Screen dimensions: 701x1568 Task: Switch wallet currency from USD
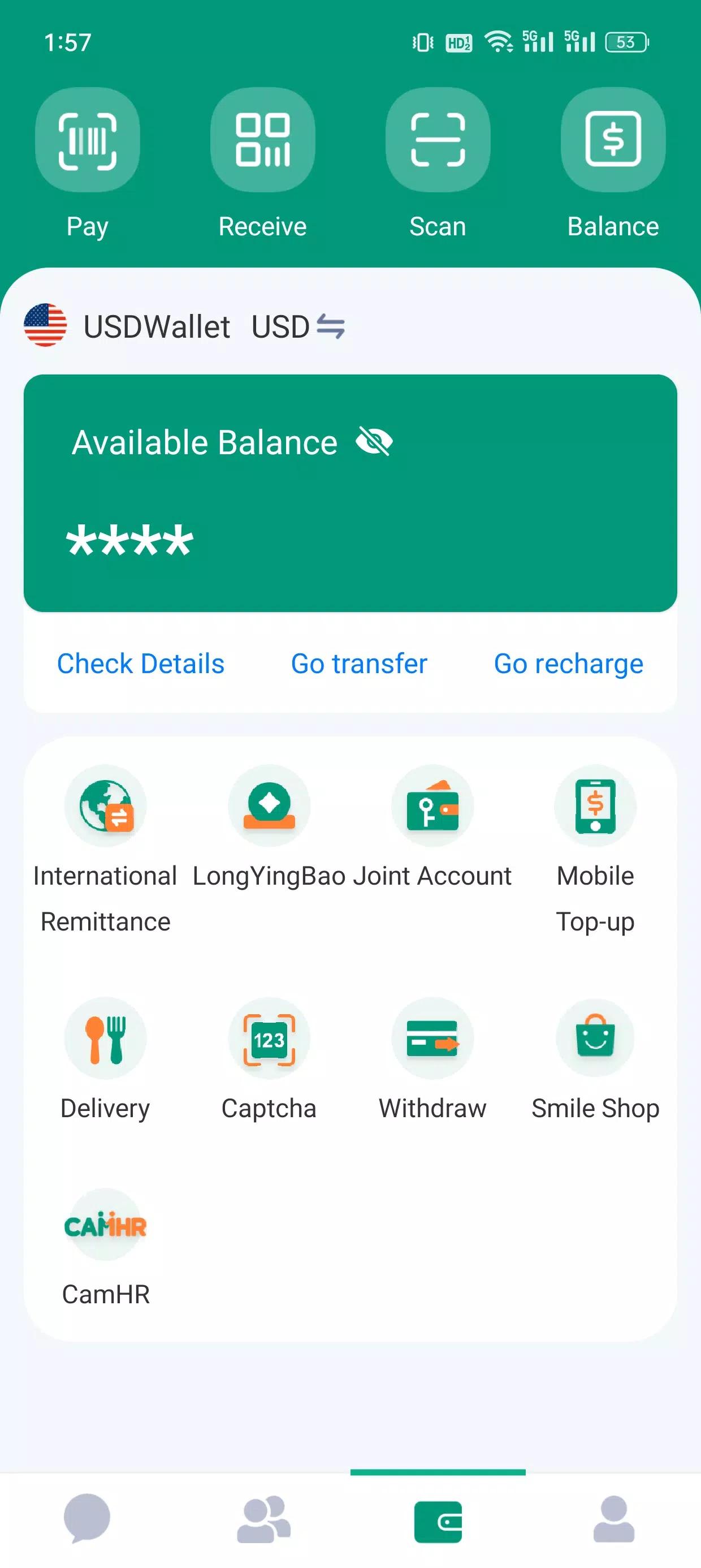coord(330,327)
